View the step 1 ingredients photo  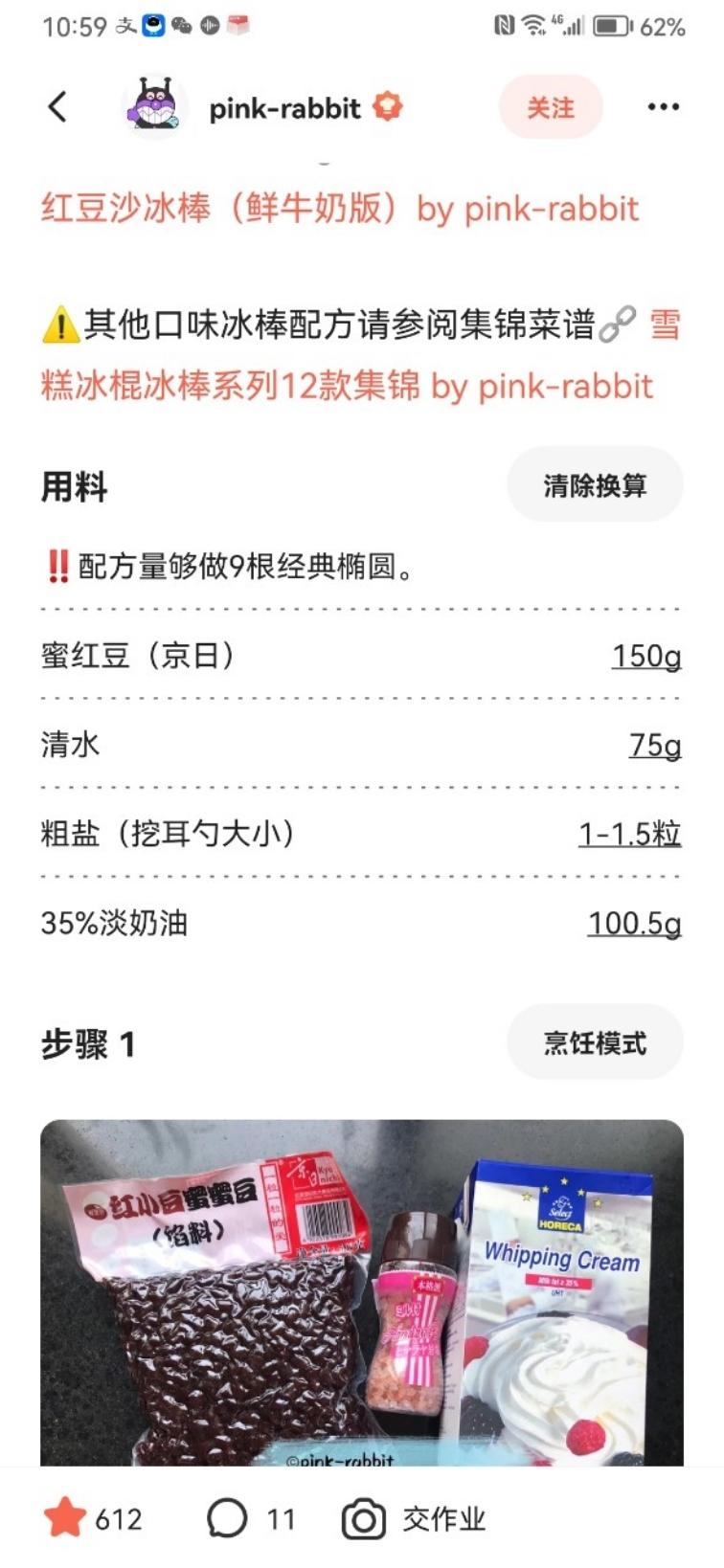click(x=362, y=1292)
